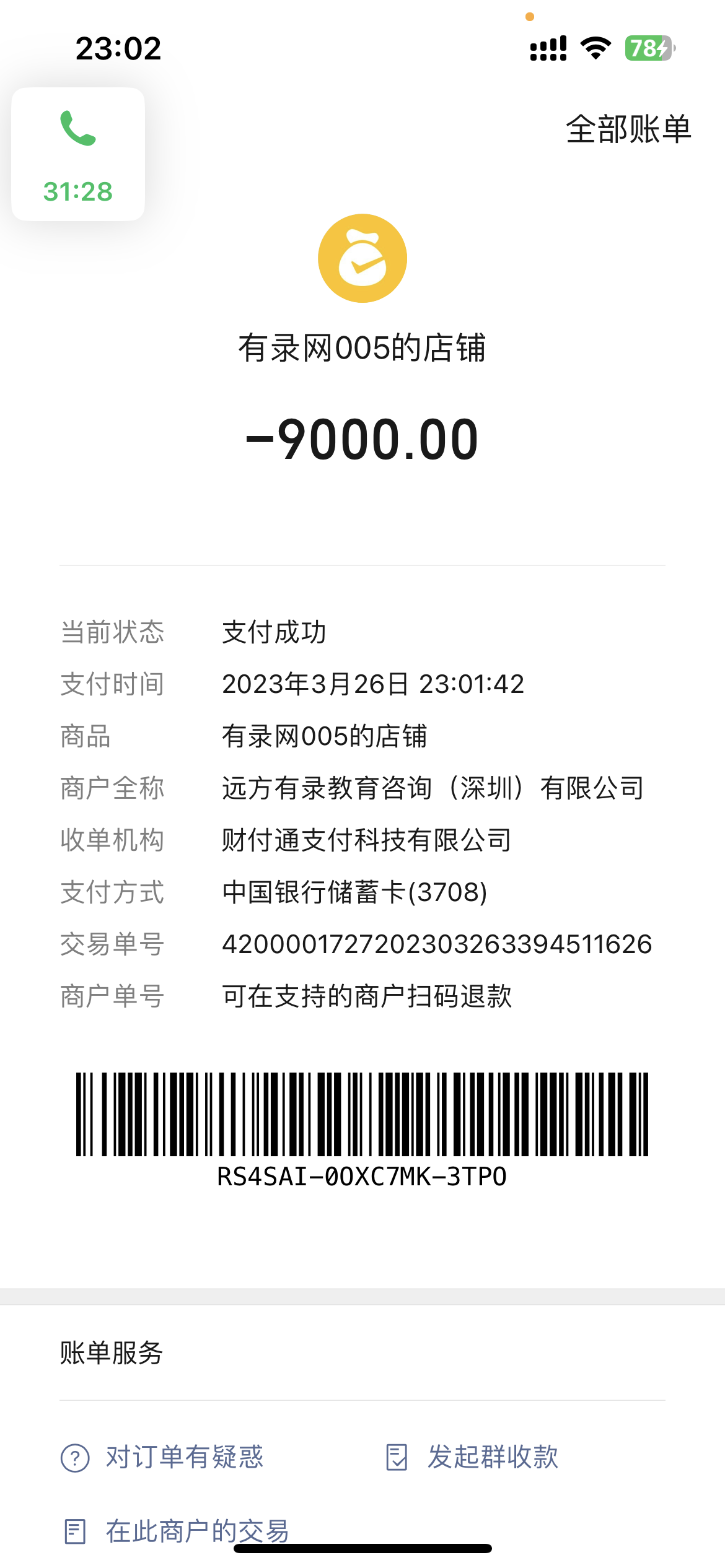
Task: Start a group collection via 发起群收款
Action: point(472,1457)
